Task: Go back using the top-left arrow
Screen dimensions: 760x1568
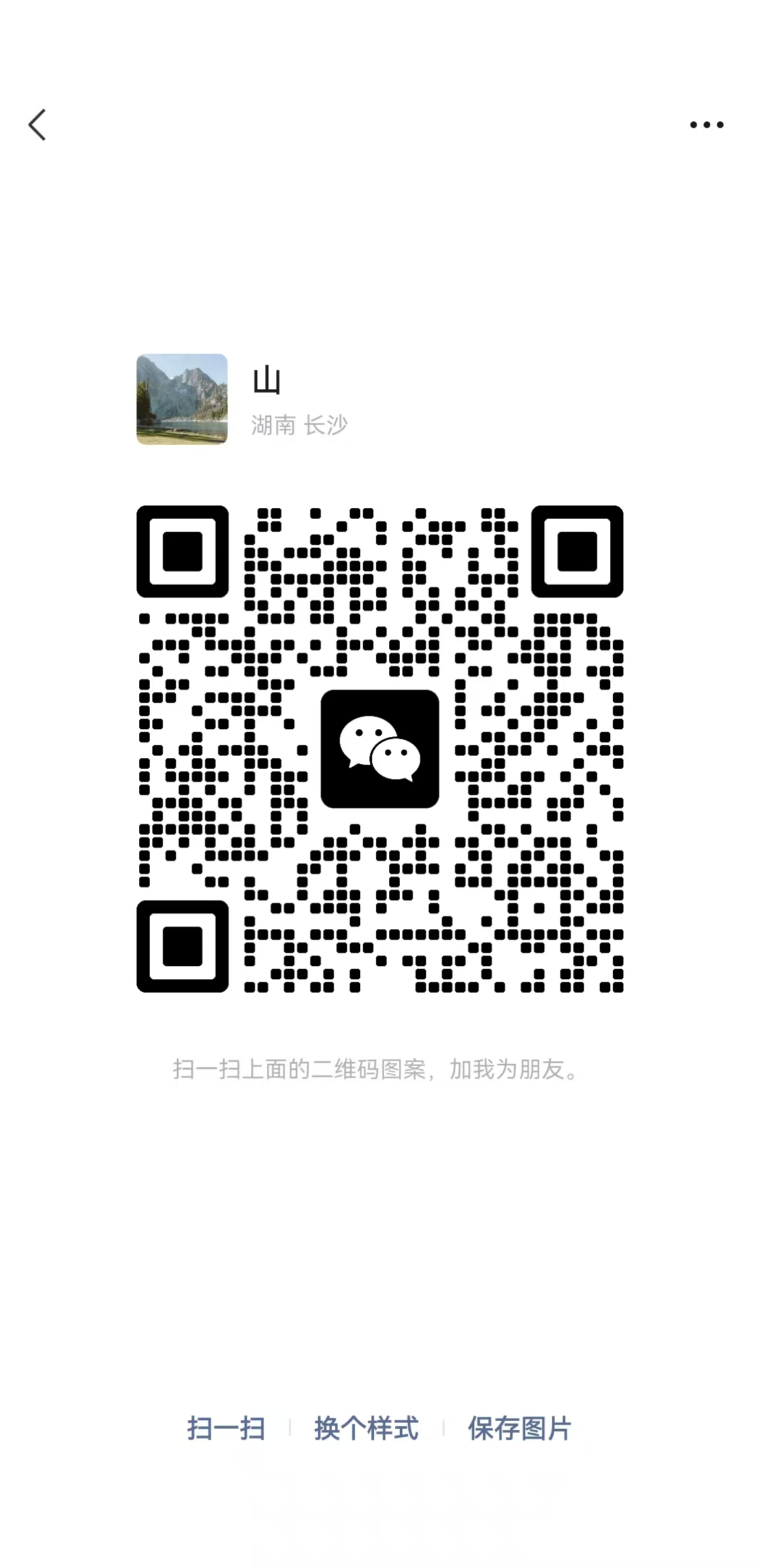Action: click(37, 125)
